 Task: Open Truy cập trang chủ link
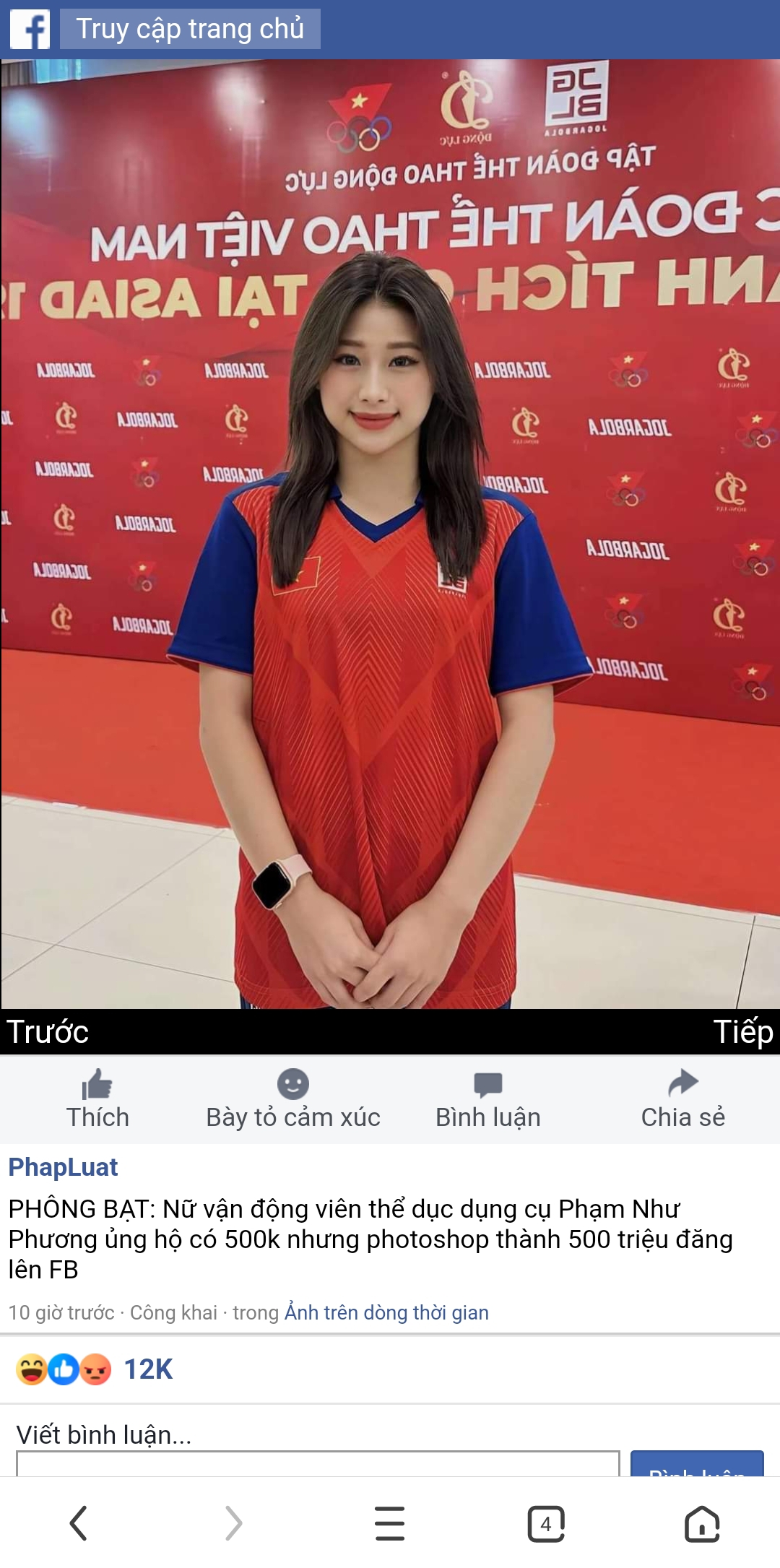click(190, 30)
